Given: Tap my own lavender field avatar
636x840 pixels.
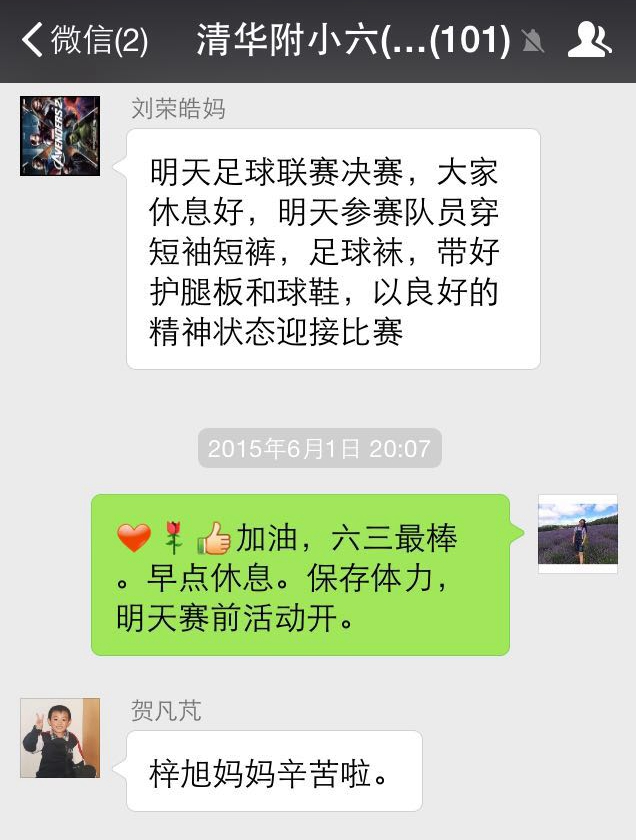Looking at the screenshot, I should tap(577, 533).
